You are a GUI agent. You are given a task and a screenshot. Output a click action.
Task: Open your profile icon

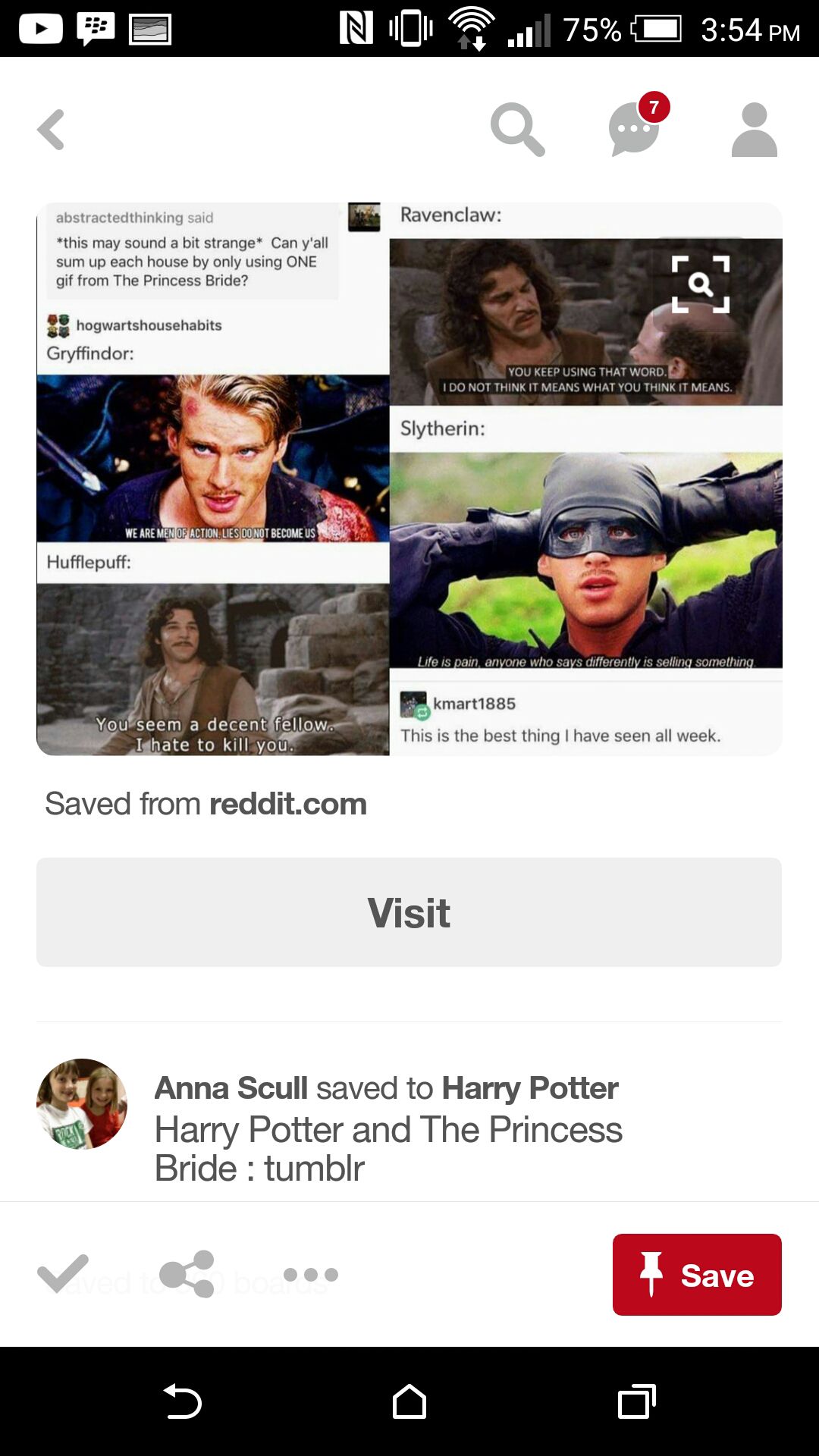coord(754,130)
